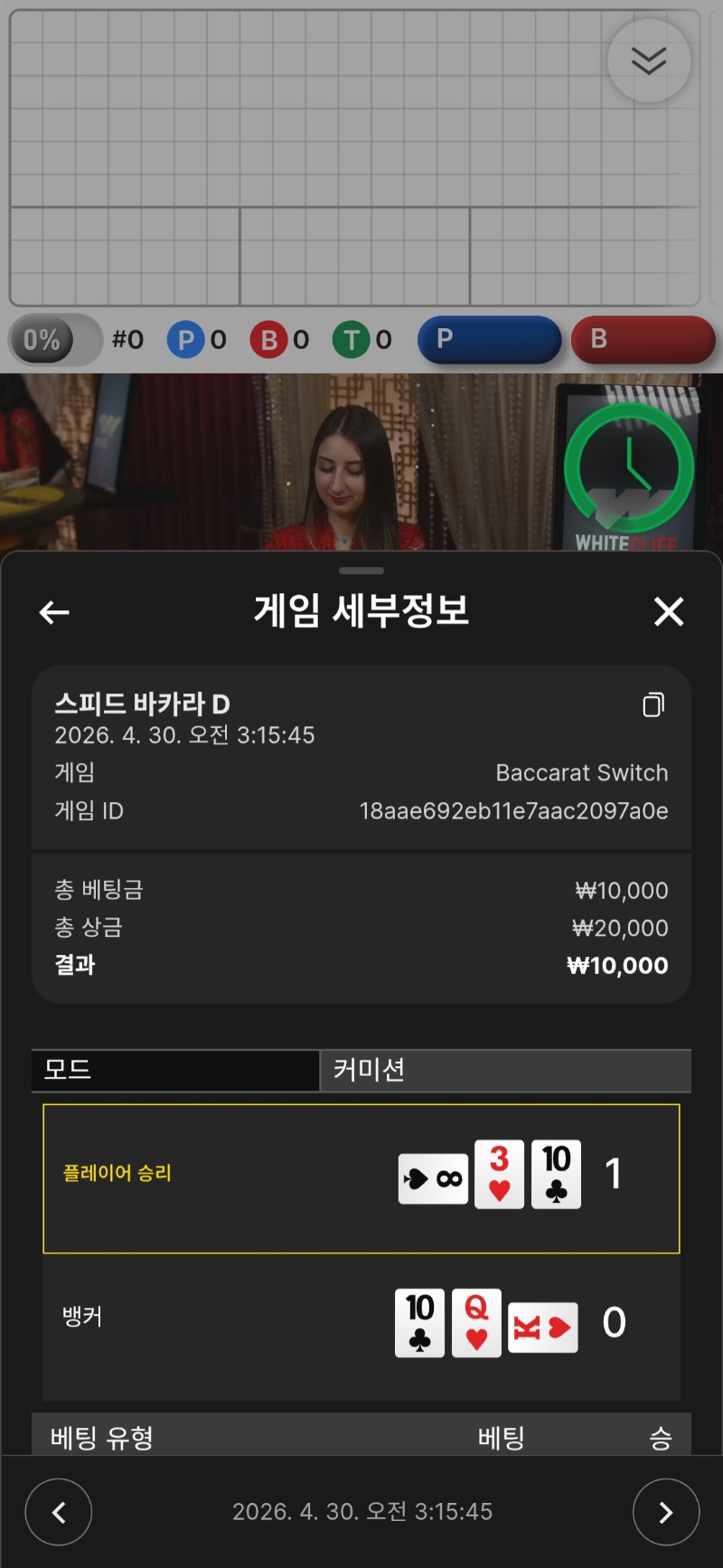Image resolution: width=723 pixels, height=1568 pixels.
Task: Go to the next game record
Action: point(666,1511)
